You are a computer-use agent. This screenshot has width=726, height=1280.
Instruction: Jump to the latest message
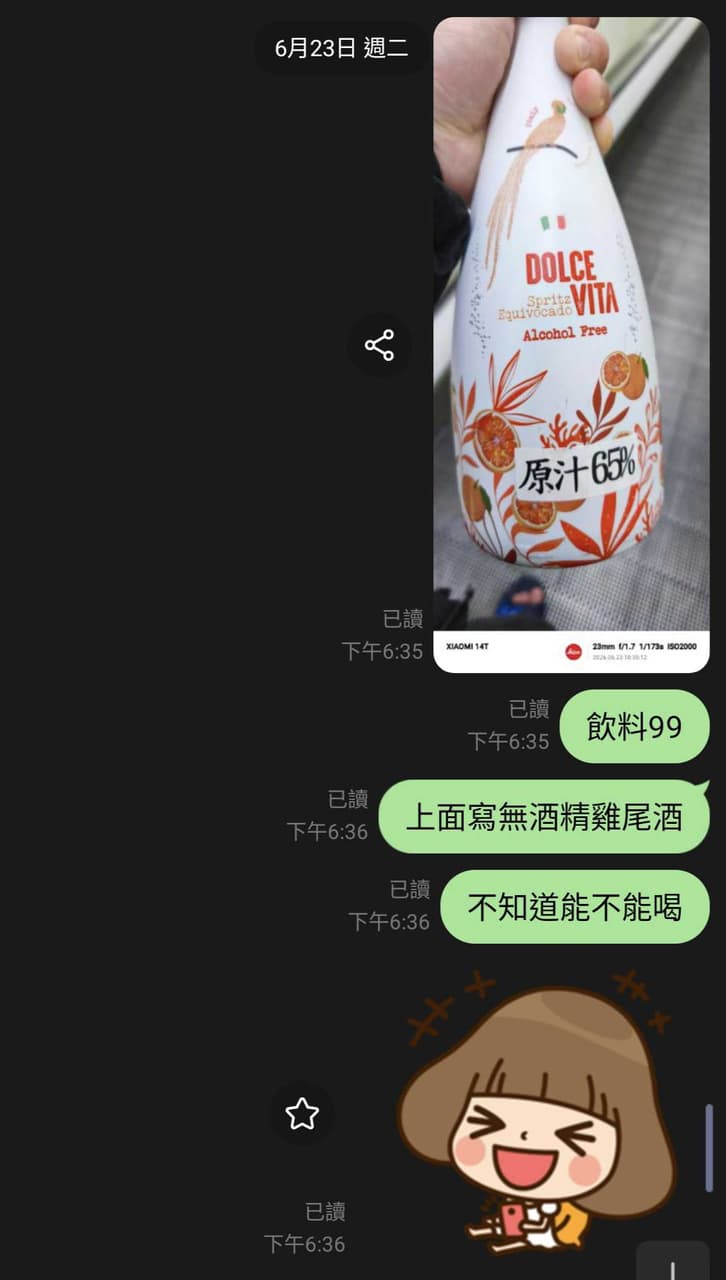click(673, 1263)
